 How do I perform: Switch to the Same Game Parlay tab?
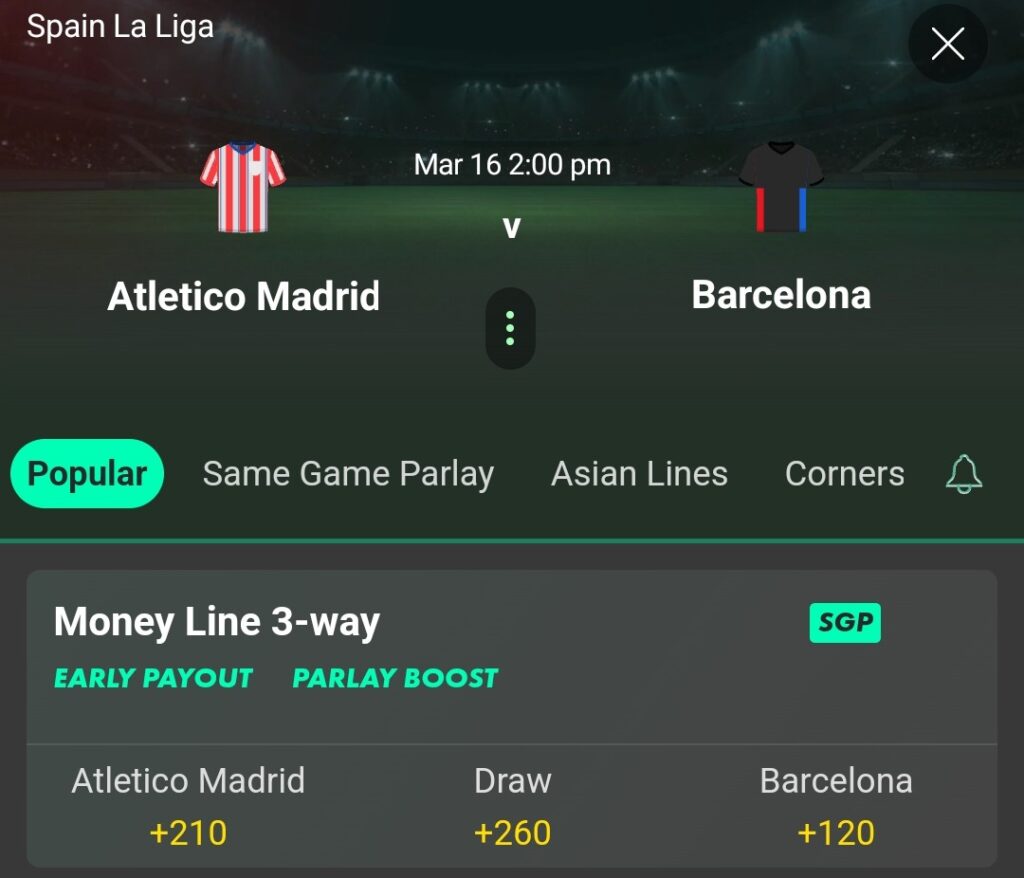click(348, 474)
